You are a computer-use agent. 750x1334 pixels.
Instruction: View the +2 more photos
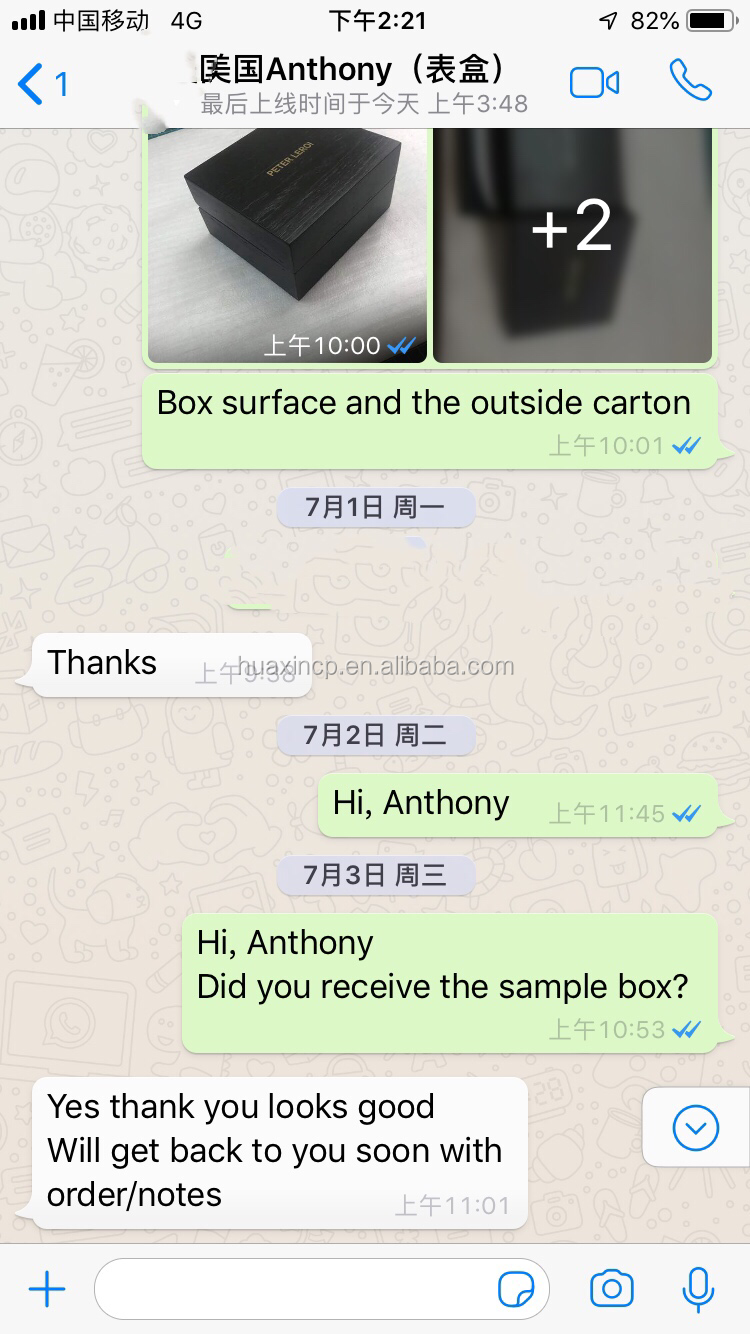pyautogui.click(x=573, y=245)
